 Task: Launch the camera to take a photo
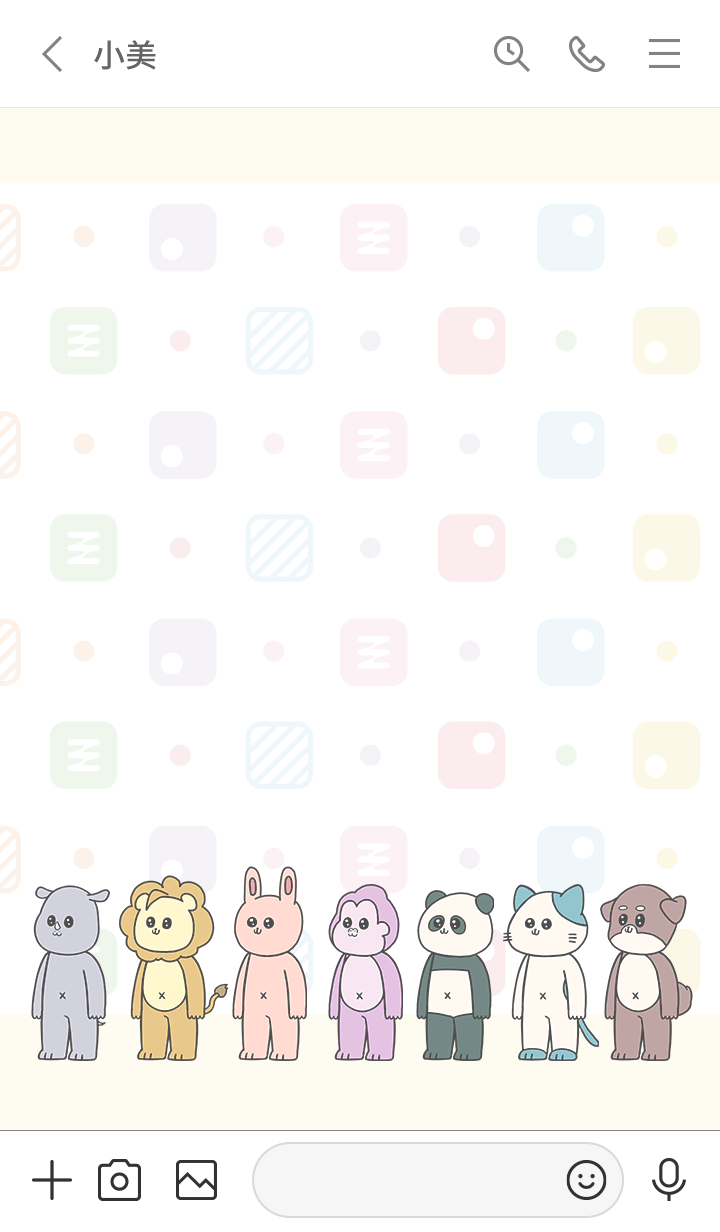[119, 1180]
